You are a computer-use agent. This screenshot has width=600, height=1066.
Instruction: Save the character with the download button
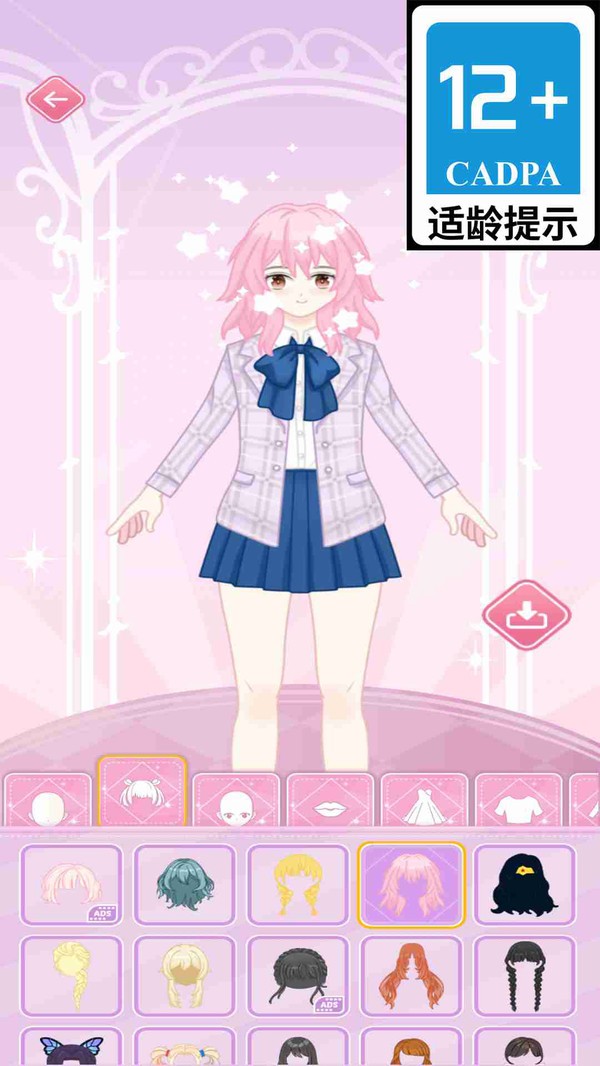click(x=527, y=615)
